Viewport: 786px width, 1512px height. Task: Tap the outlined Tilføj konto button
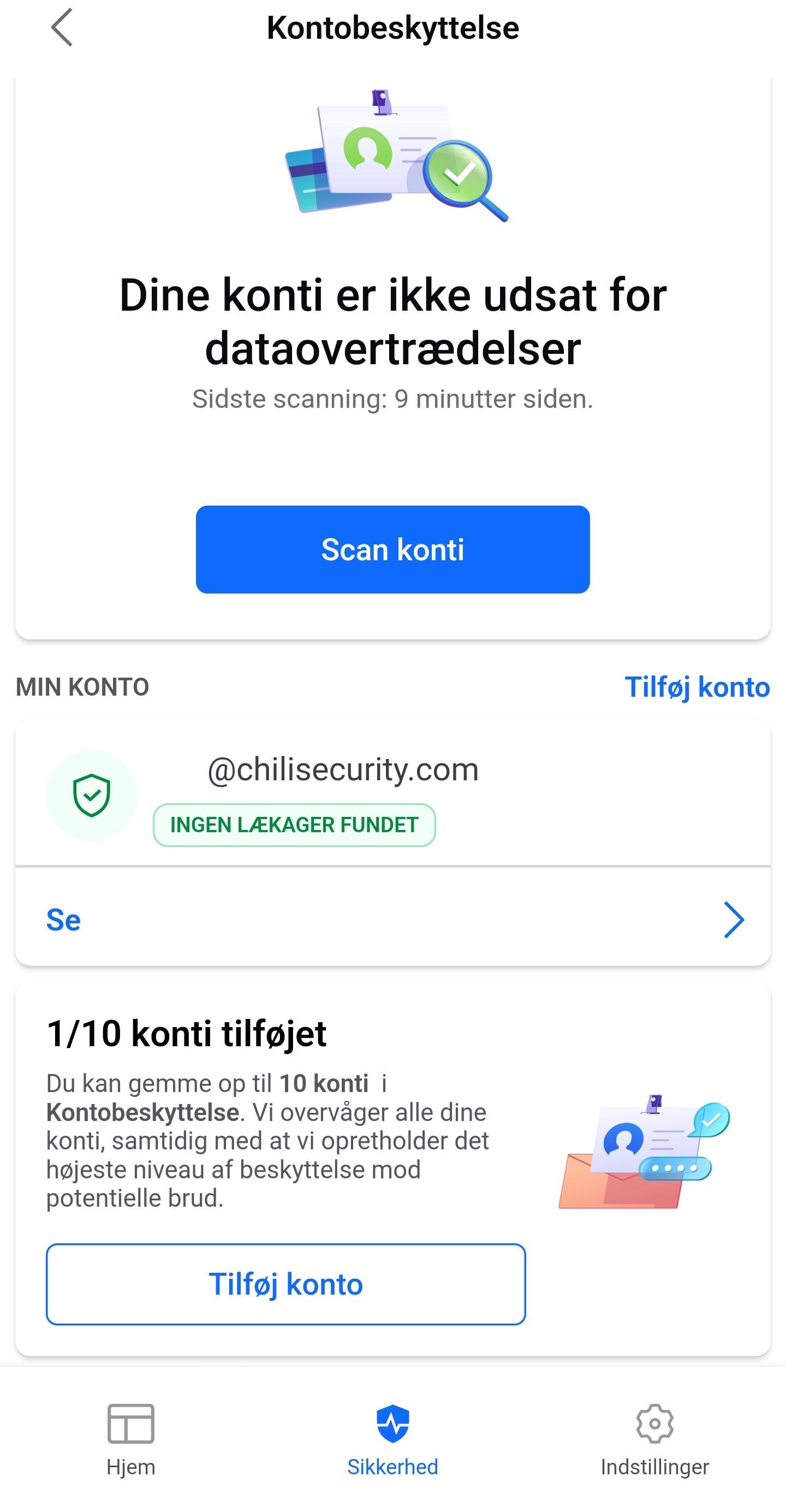[x=285, y=1284]
